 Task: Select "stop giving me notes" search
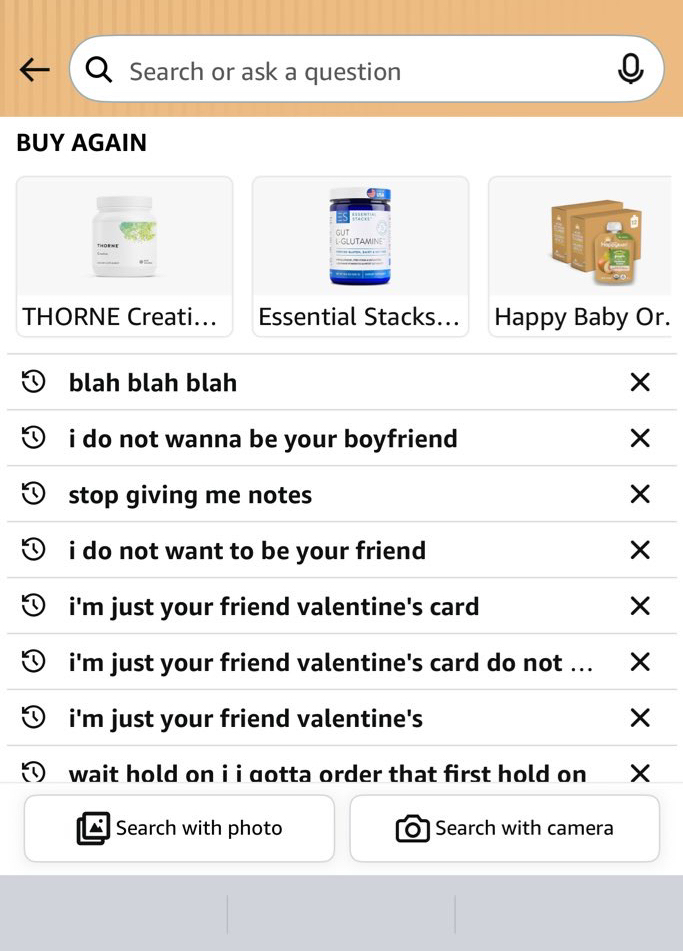click(190, 495)
